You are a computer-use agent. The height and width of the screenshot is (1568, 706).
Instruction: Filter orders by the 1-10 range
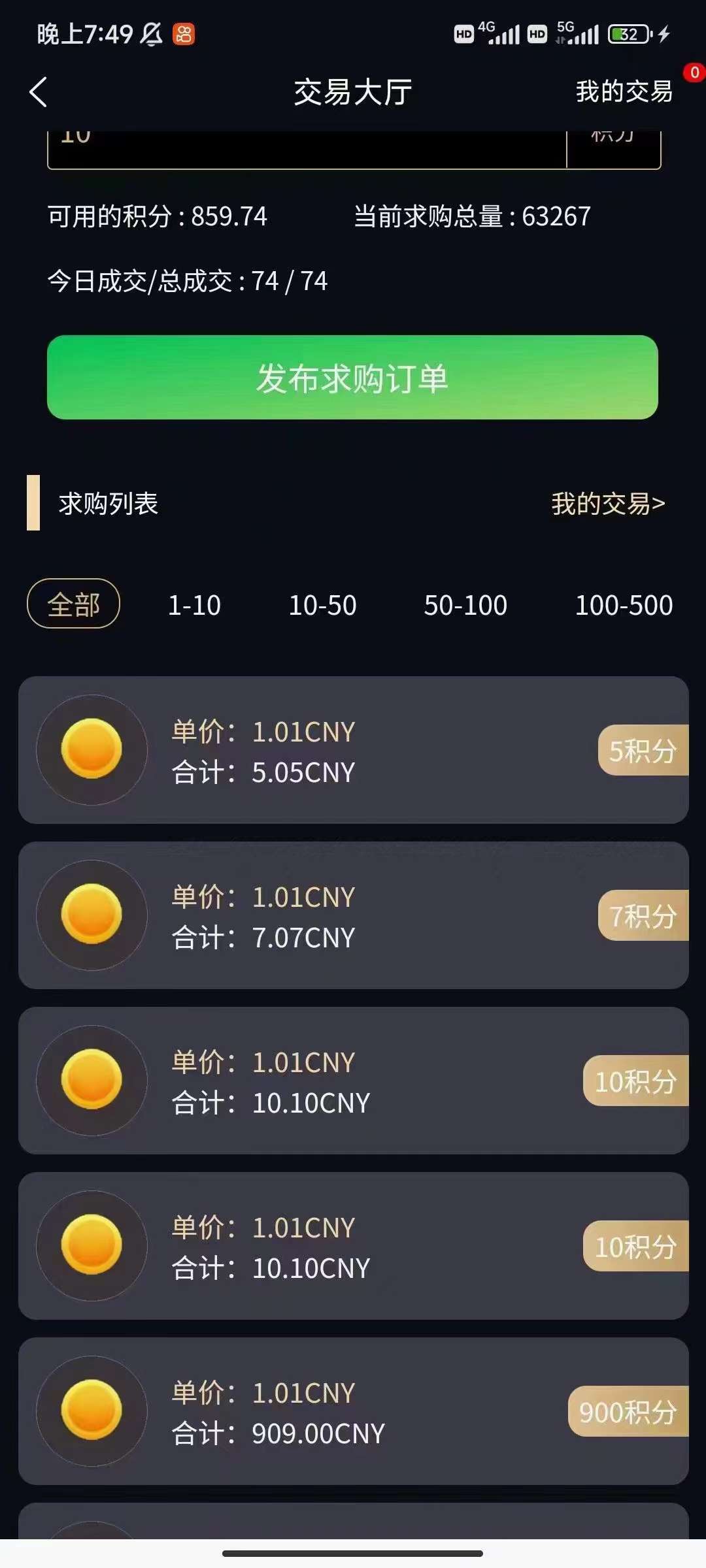coord(195,605)
